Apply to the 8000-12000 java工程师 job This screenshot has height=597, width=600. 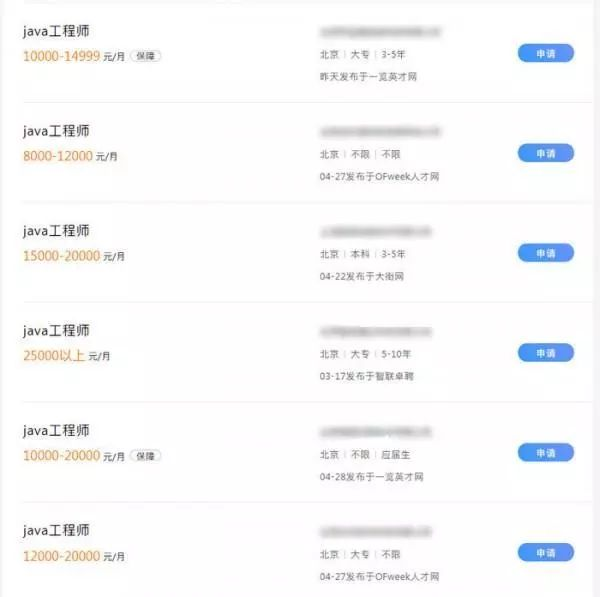(546, 153)
